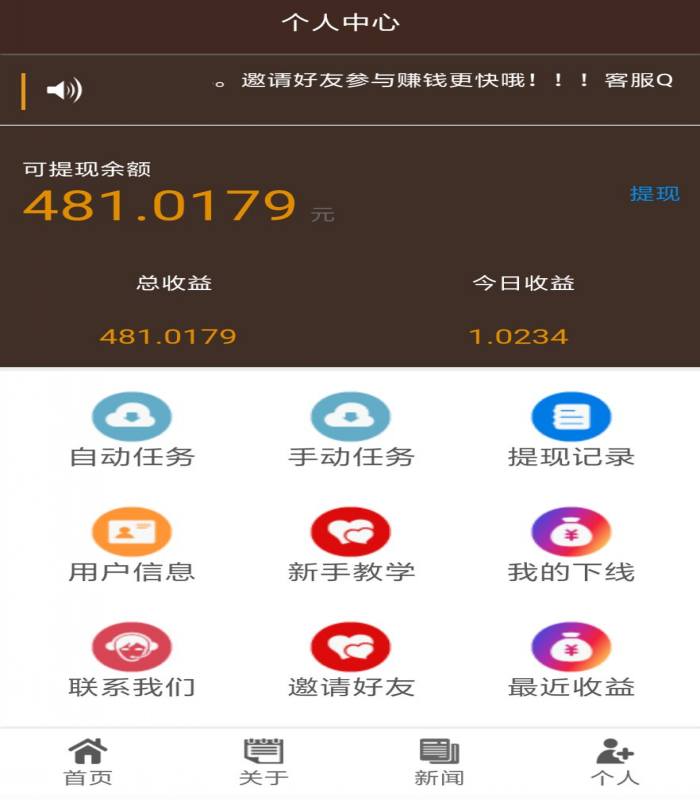Switch to the 关于 about tab
The image size is (700, 800).
pyautogui.click(x=263, y=762)
